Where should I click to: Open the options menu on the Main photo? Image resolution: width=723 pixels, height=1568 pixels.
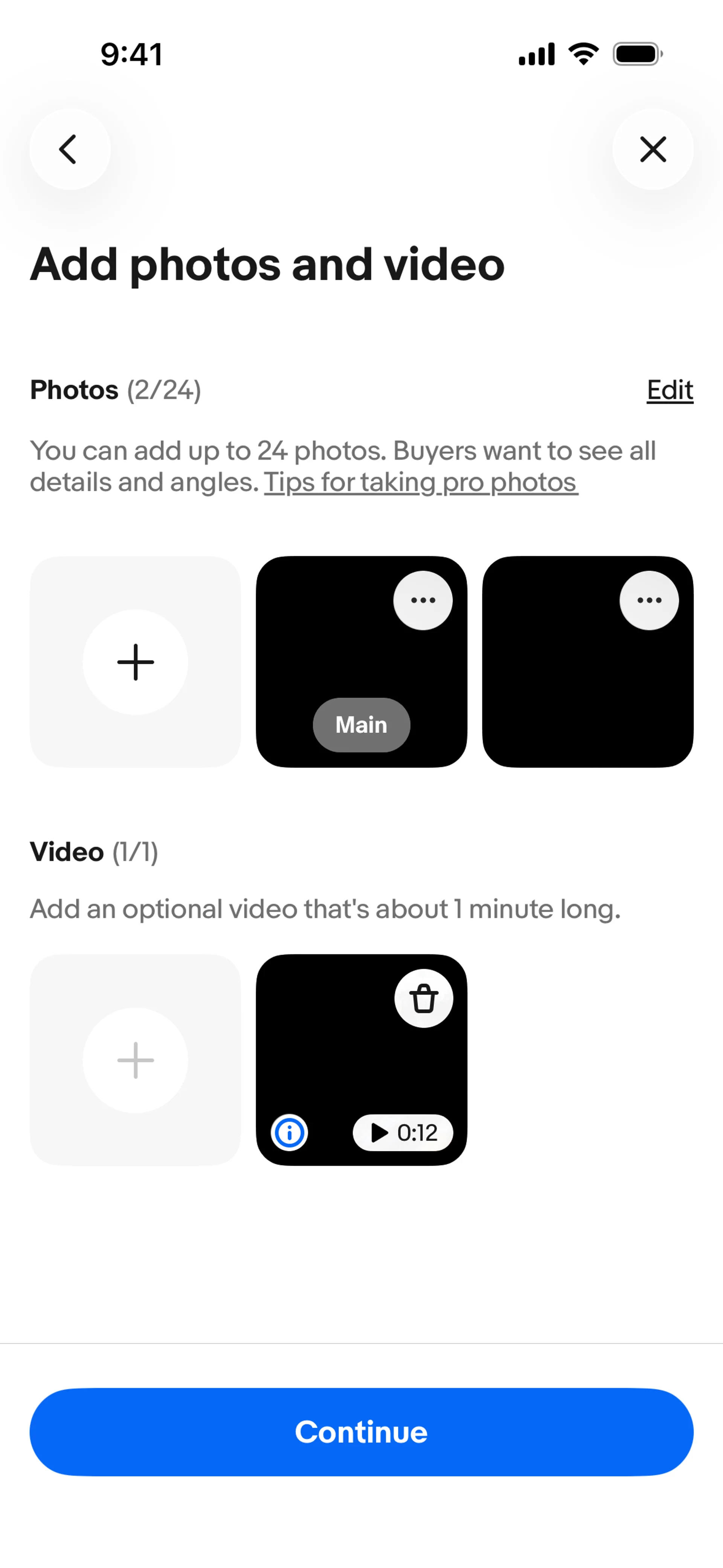pos(423,600)
